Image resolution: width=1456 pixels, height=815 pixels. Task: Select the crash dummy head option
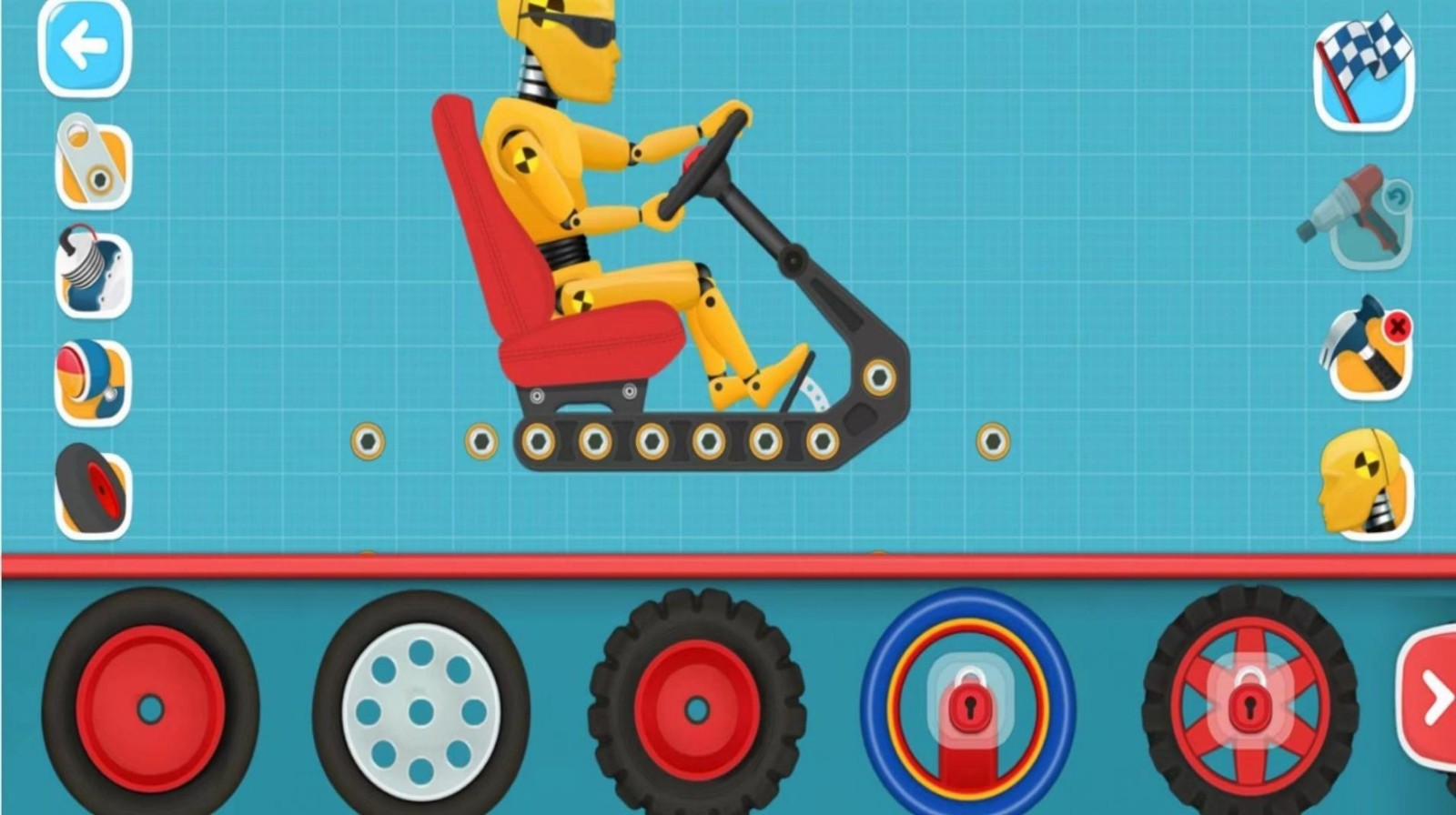[1365, 482]
